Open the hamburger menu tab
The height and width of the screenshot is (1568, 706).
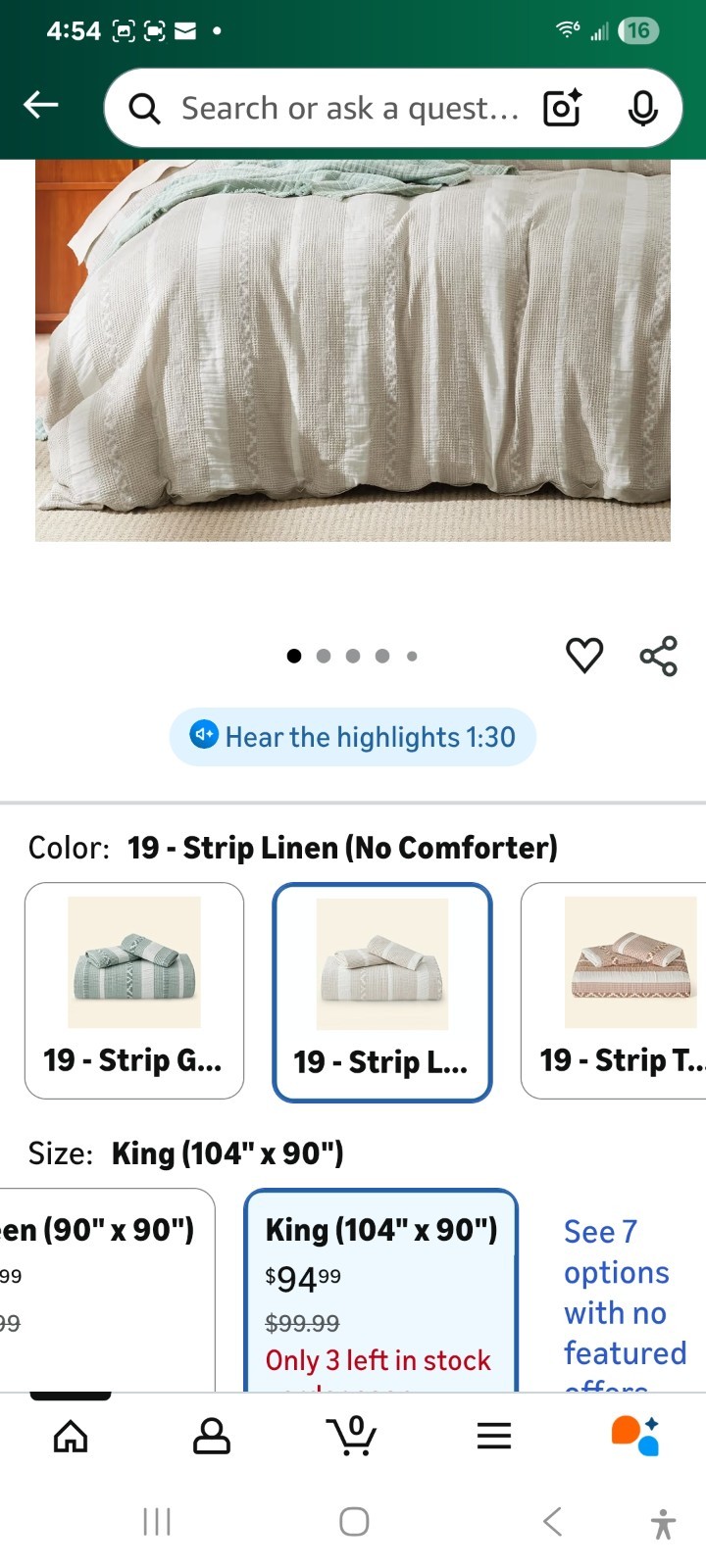coord(494,1437)
